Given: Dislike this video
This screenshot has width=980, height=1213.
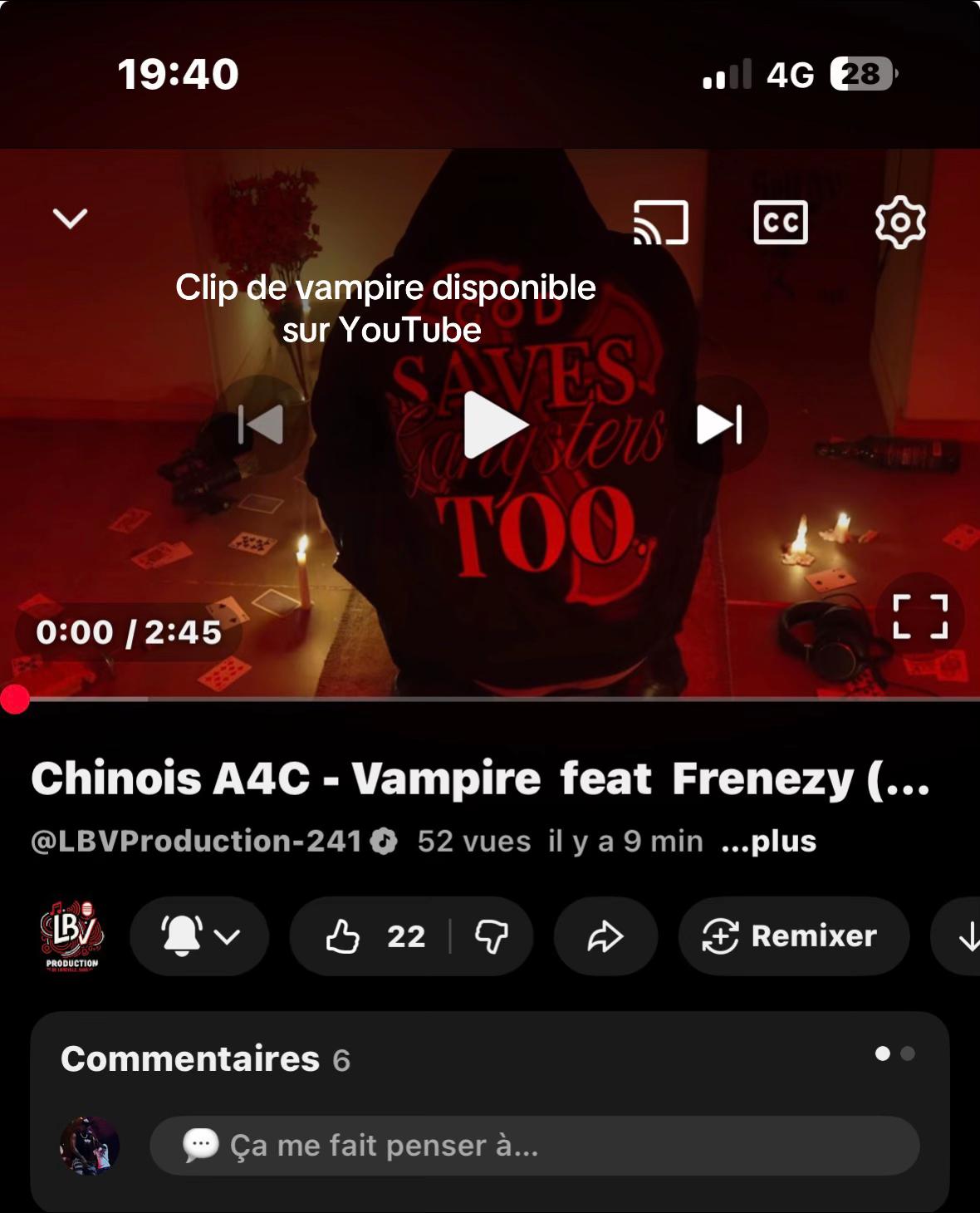Looking at the screenshot, I should click(491, 936).
